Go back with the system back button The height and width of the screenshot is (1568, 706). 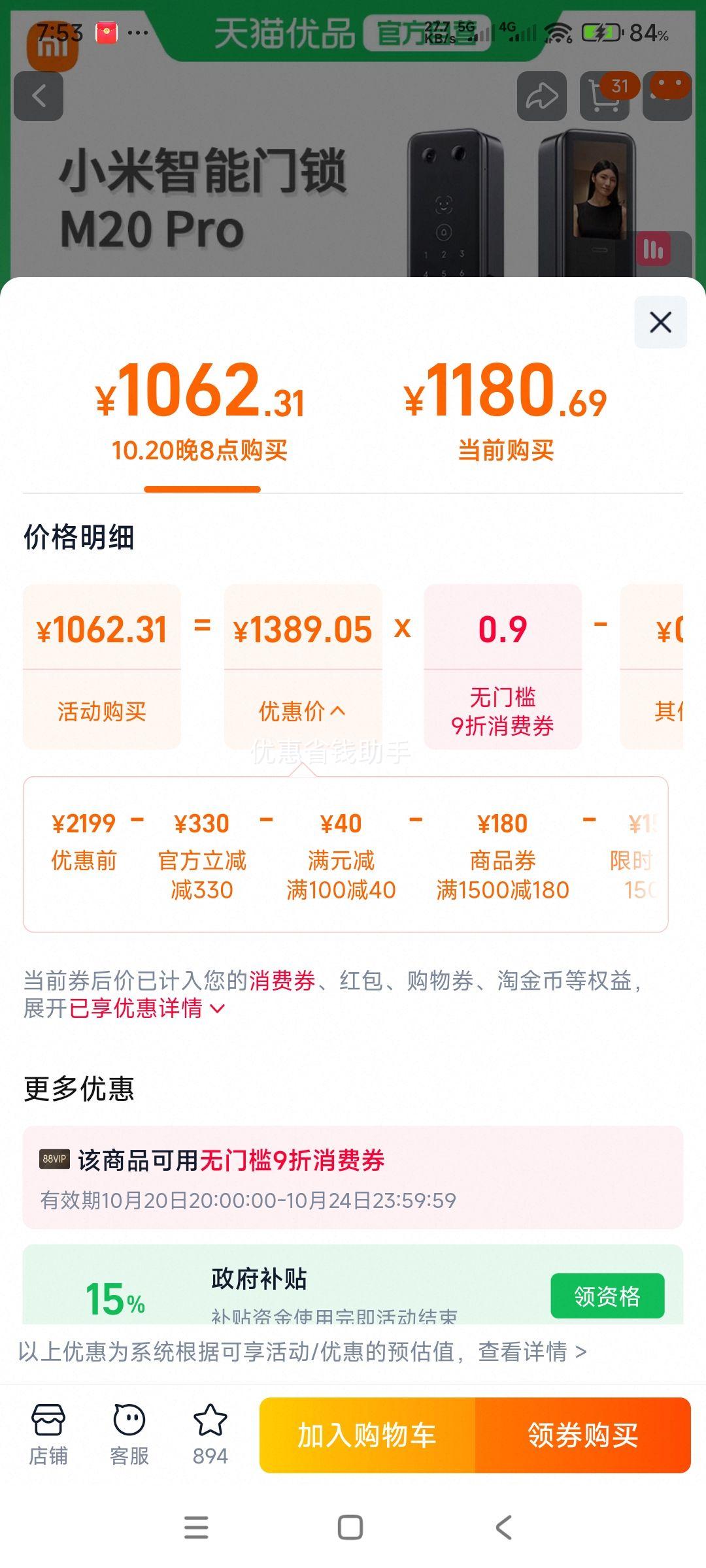pyautogui.click(x=503, y=1527)
